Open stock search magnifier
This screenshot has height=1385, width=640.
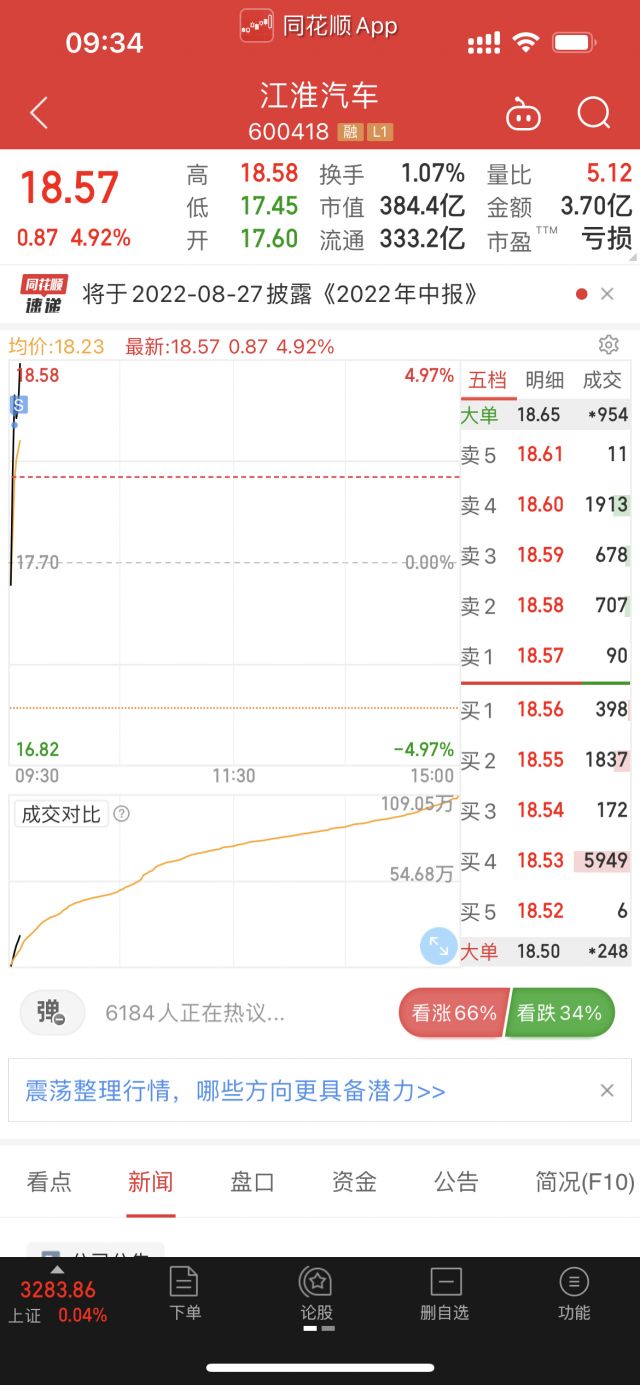click(x=594, y=113)
